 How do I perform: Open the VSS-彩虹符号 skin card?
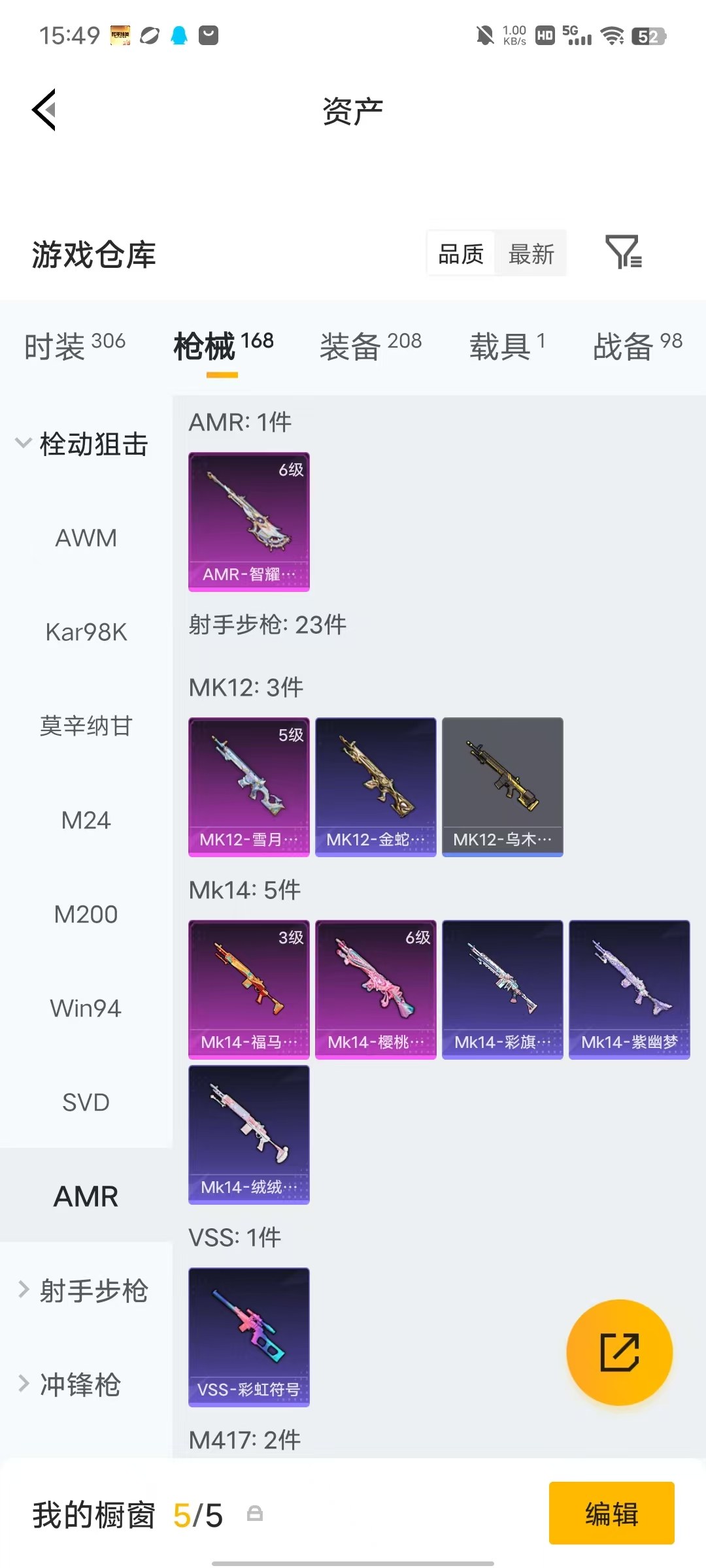(x=249, y=1337)
